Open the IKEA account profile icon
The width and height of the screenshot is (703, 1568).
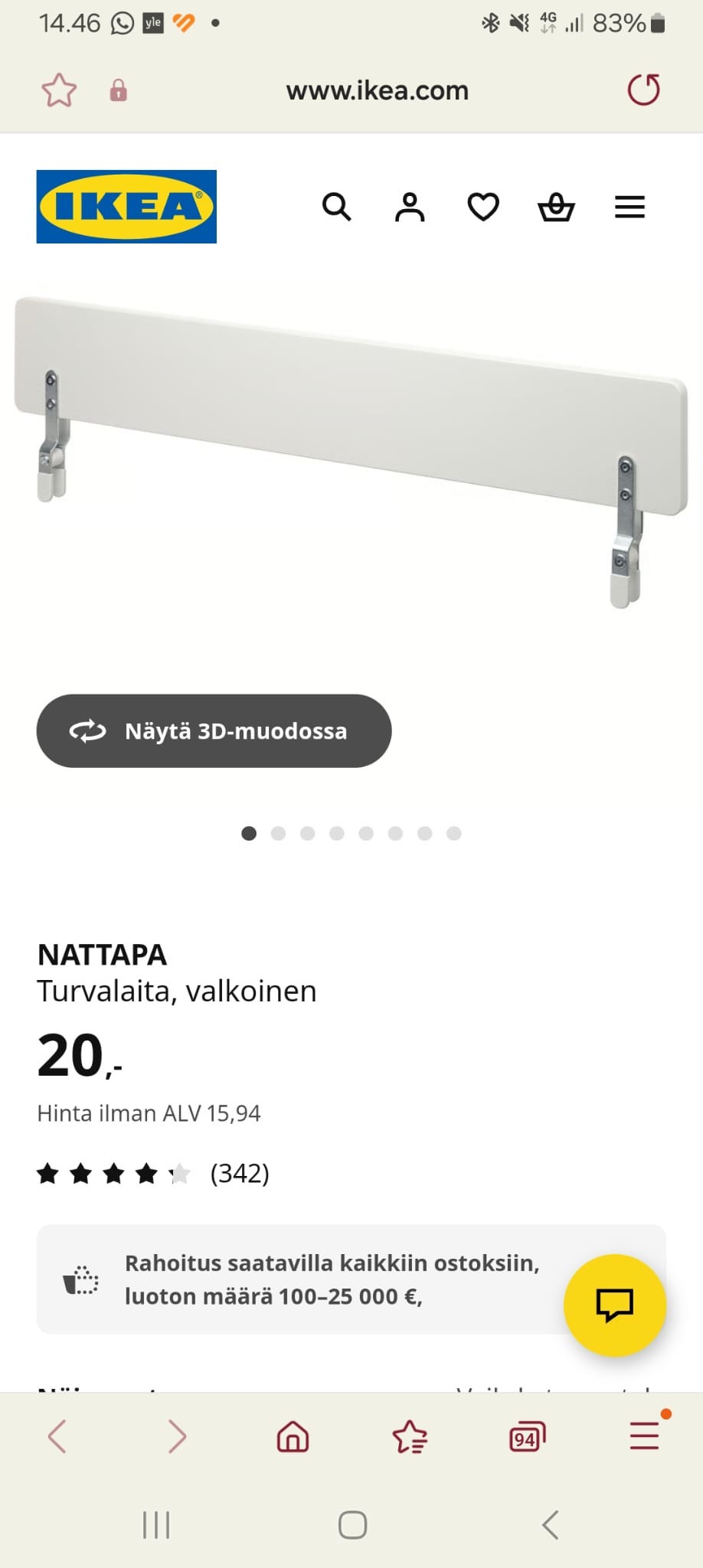tap(410, 207)
